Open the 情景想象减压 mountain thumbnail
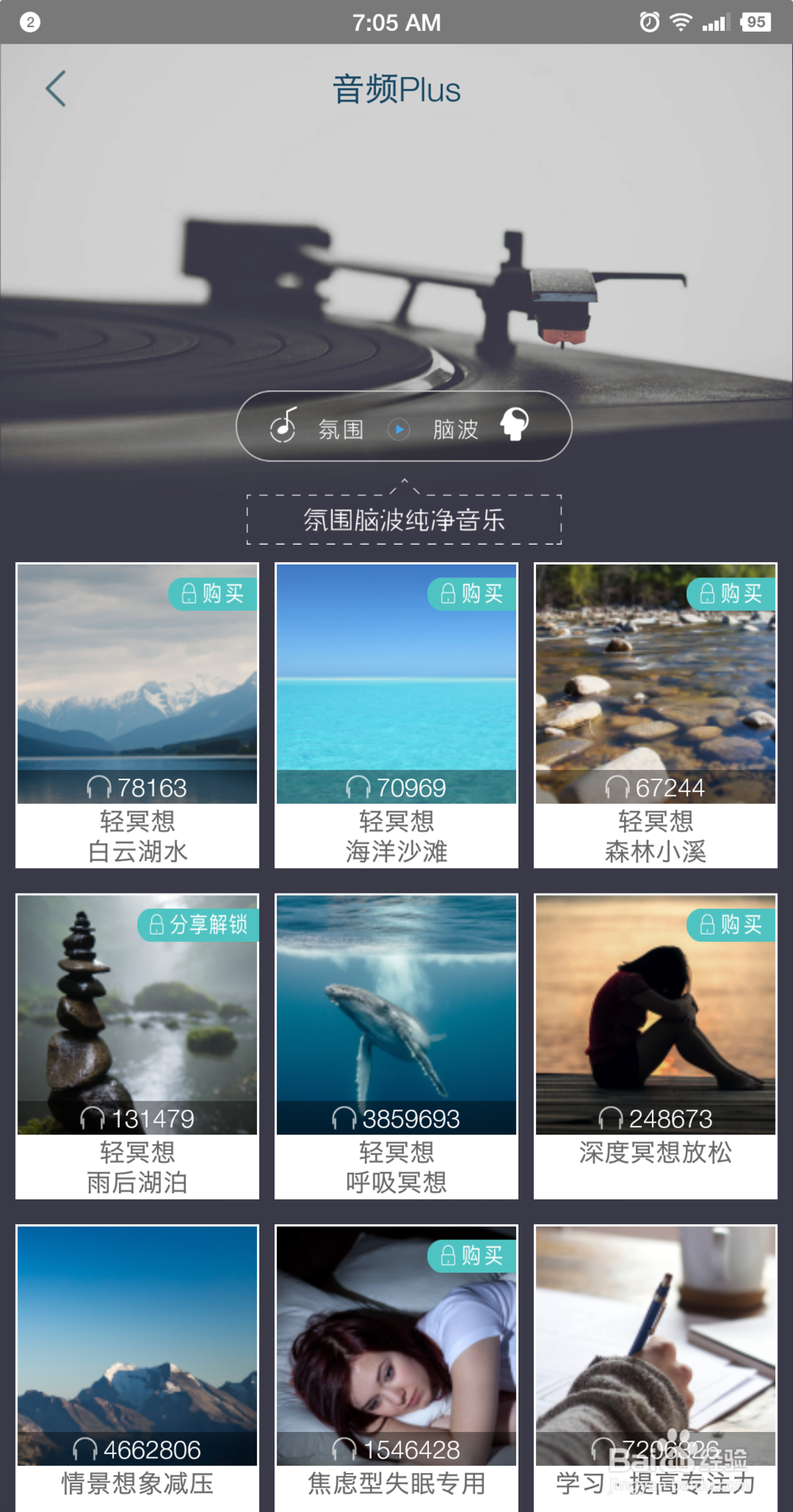793x1512 pixels. [x=136, y=1345]
